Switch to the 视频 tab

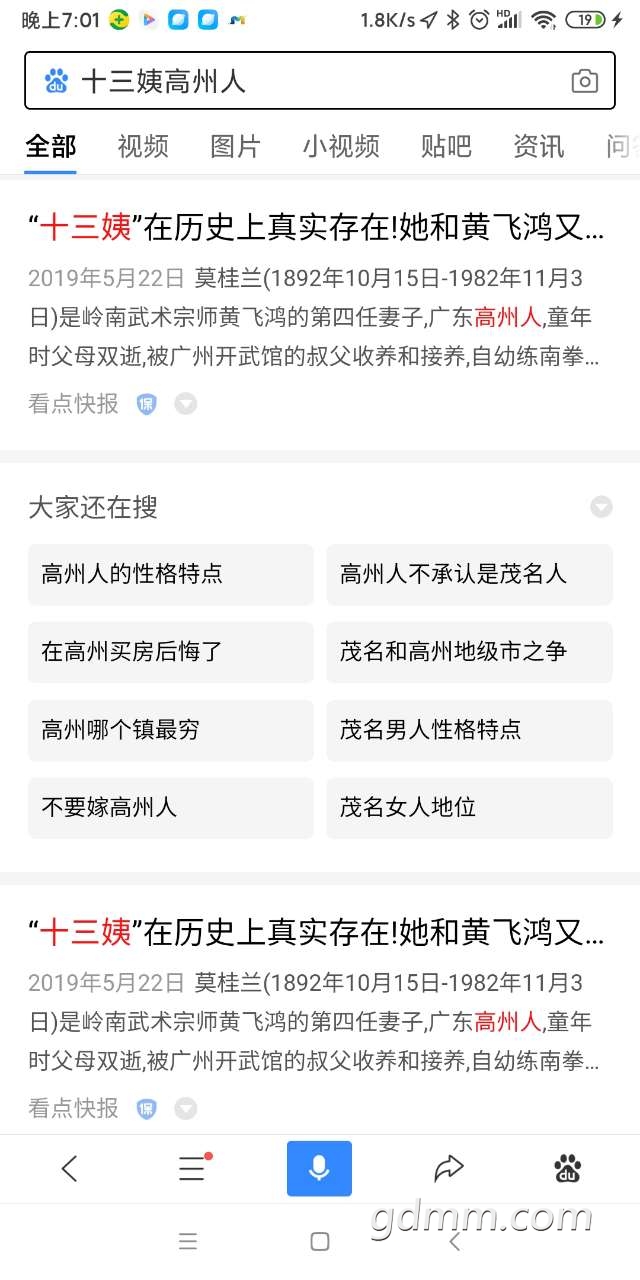pos(143,147)
